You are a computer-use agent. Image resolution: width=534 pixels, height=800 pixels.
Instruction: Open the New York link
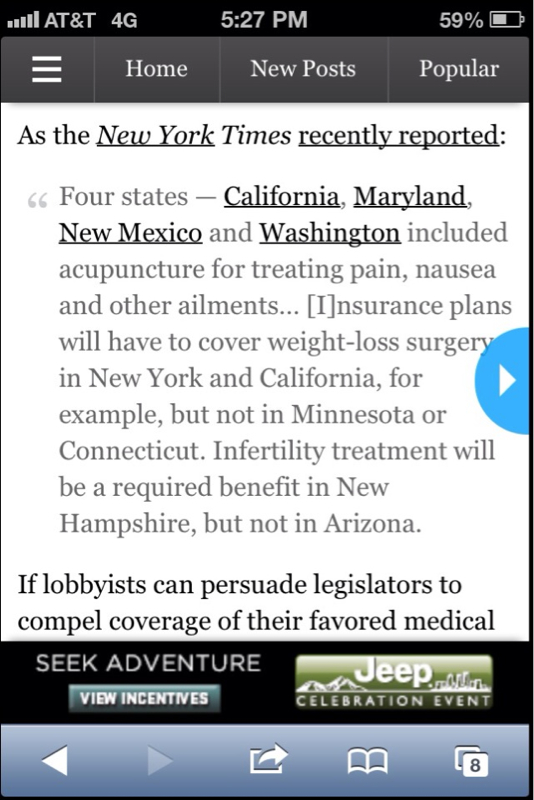[155, 136]
